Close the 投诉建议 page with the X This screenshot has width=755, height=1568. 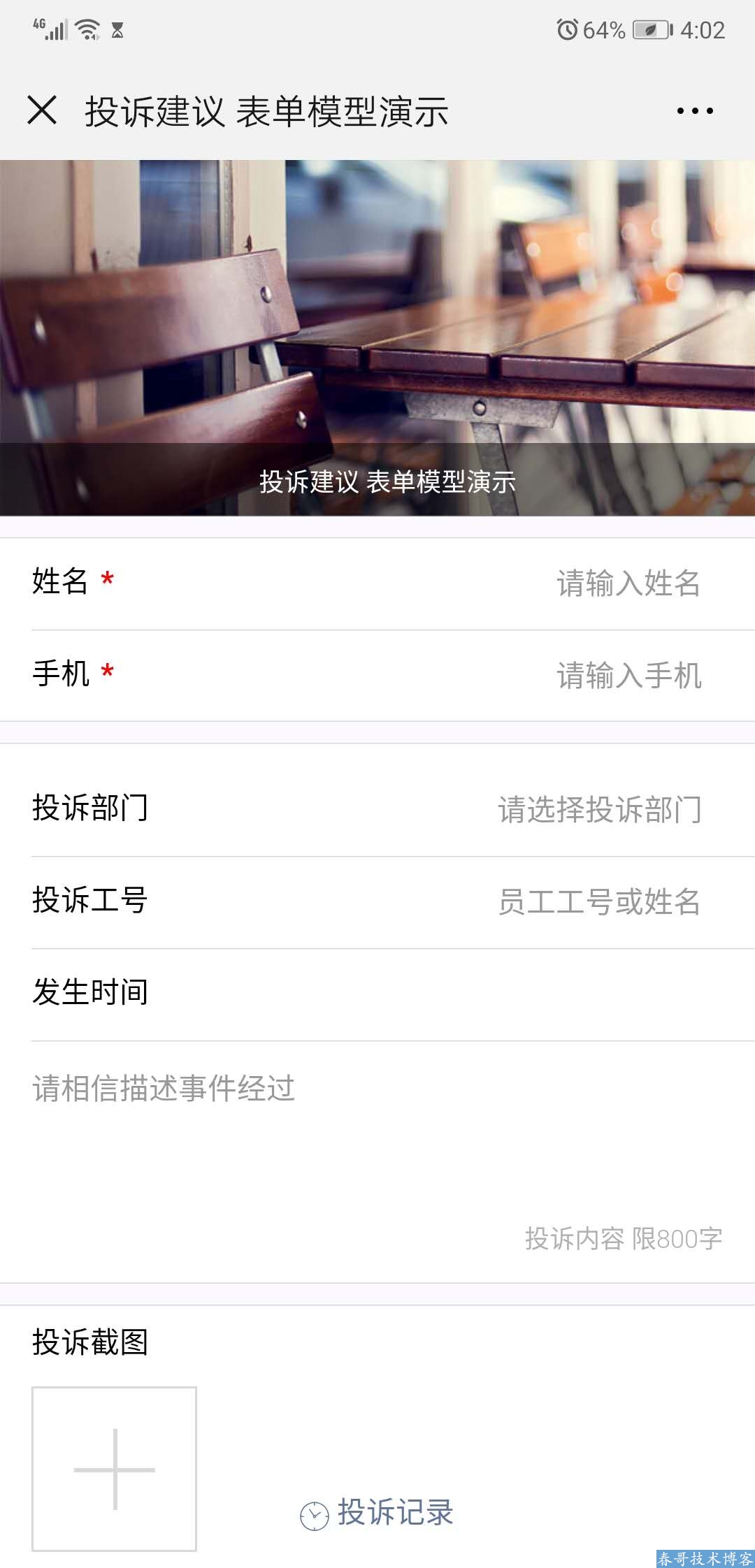click(x=42, y=110)
